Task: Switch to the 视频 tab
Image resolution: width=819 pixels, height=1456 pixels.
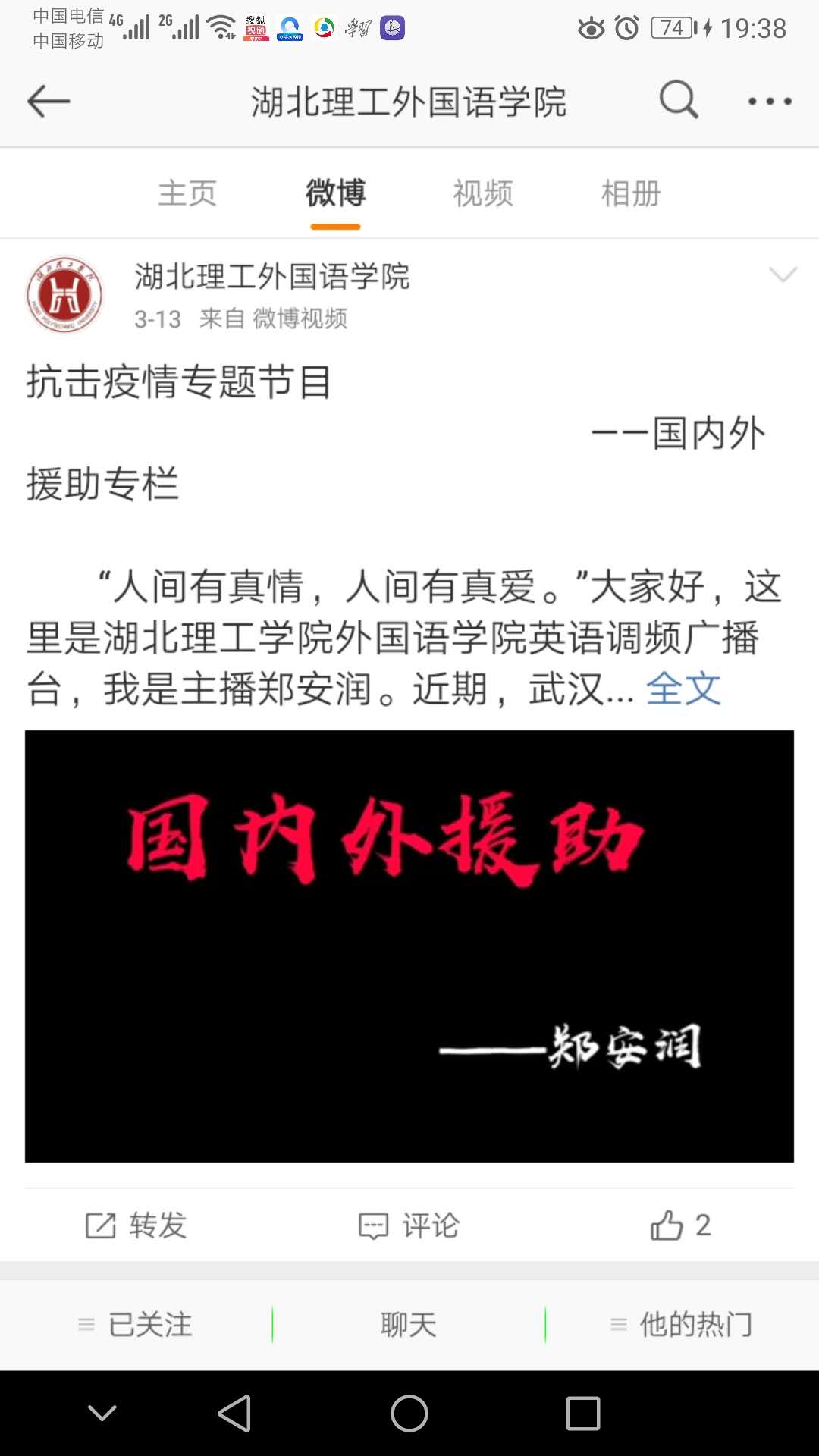Action: coord(483,193)
